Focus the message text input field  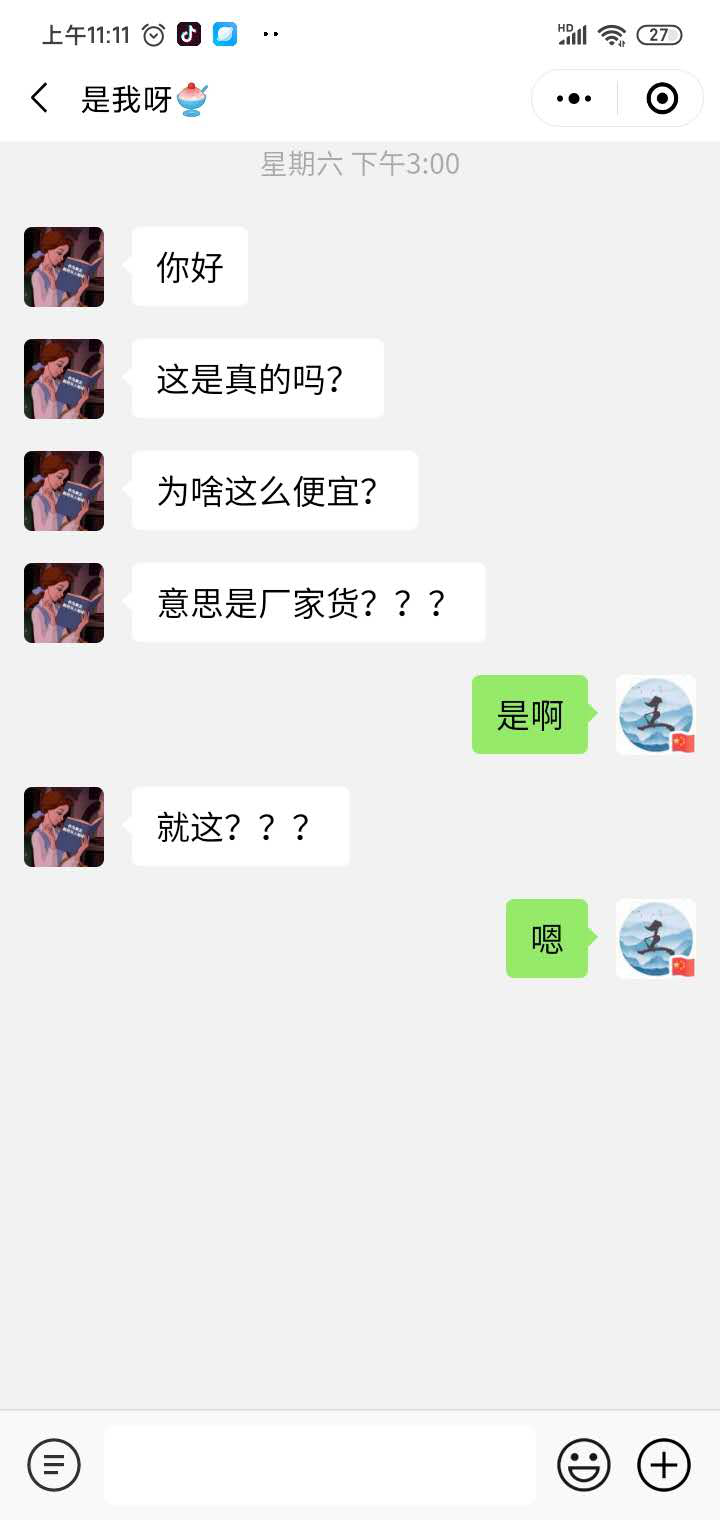(x=320, y=1465)
